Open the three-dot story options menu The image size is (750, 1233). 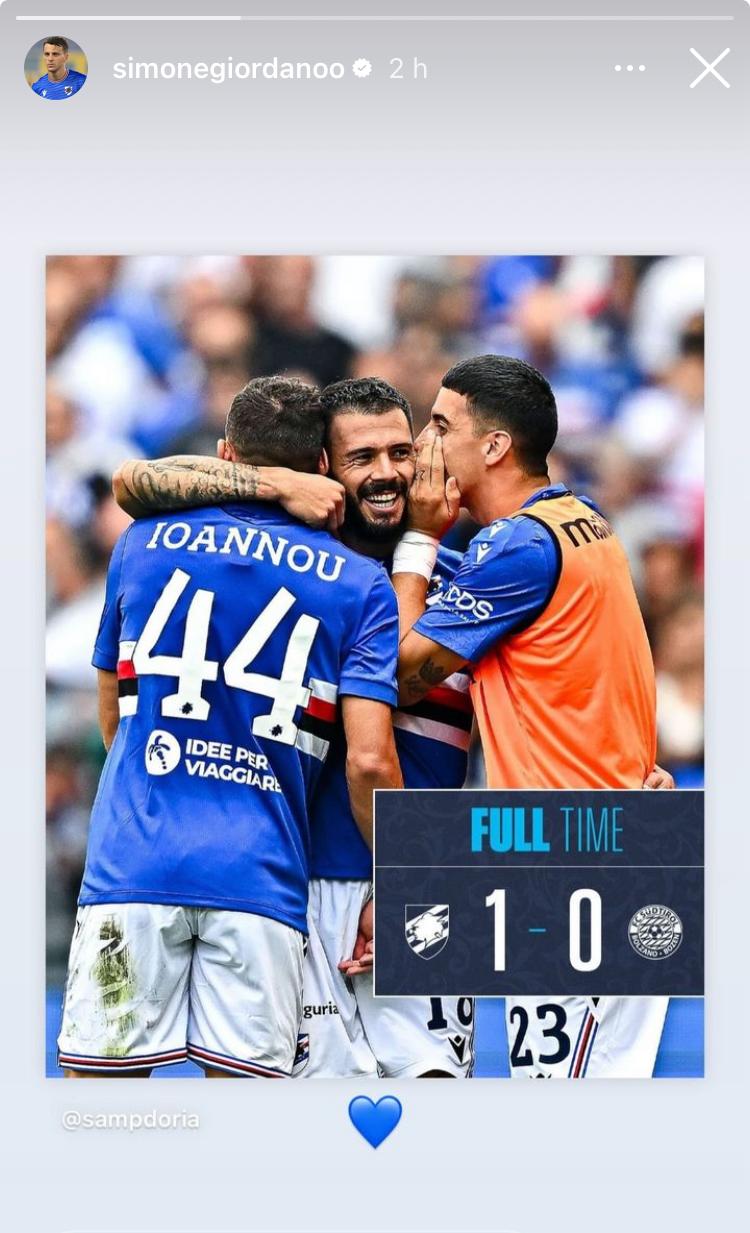coord(630,69)
